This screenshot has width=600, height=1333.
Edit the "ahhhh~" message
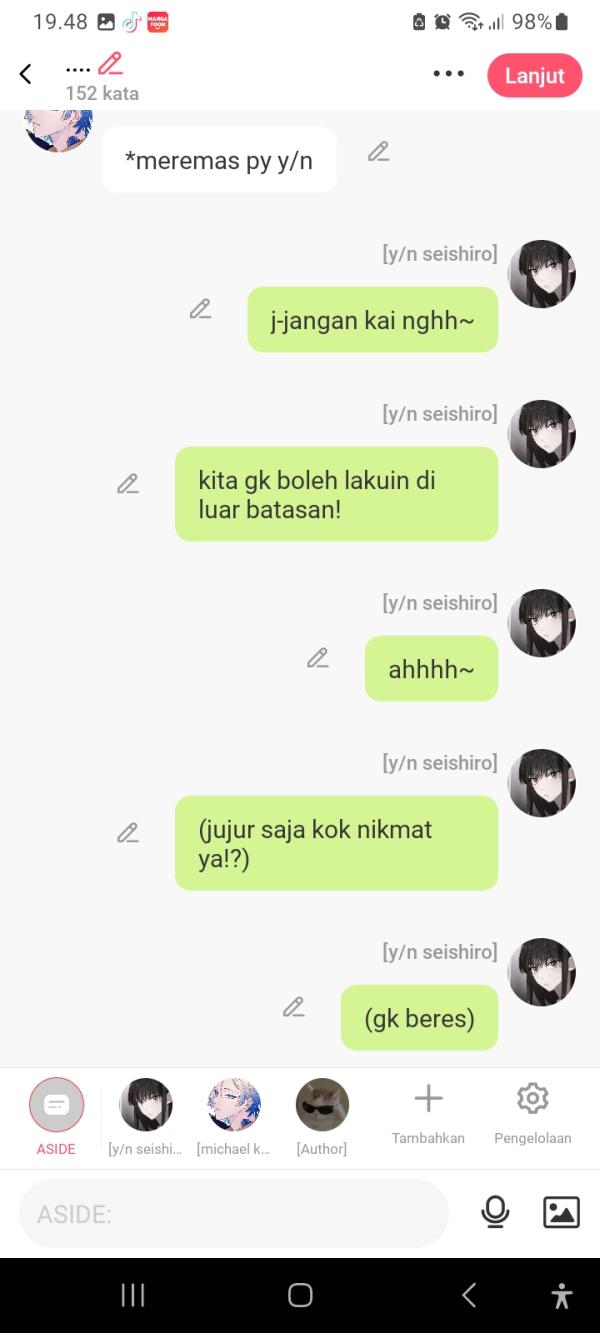(318, 659)
